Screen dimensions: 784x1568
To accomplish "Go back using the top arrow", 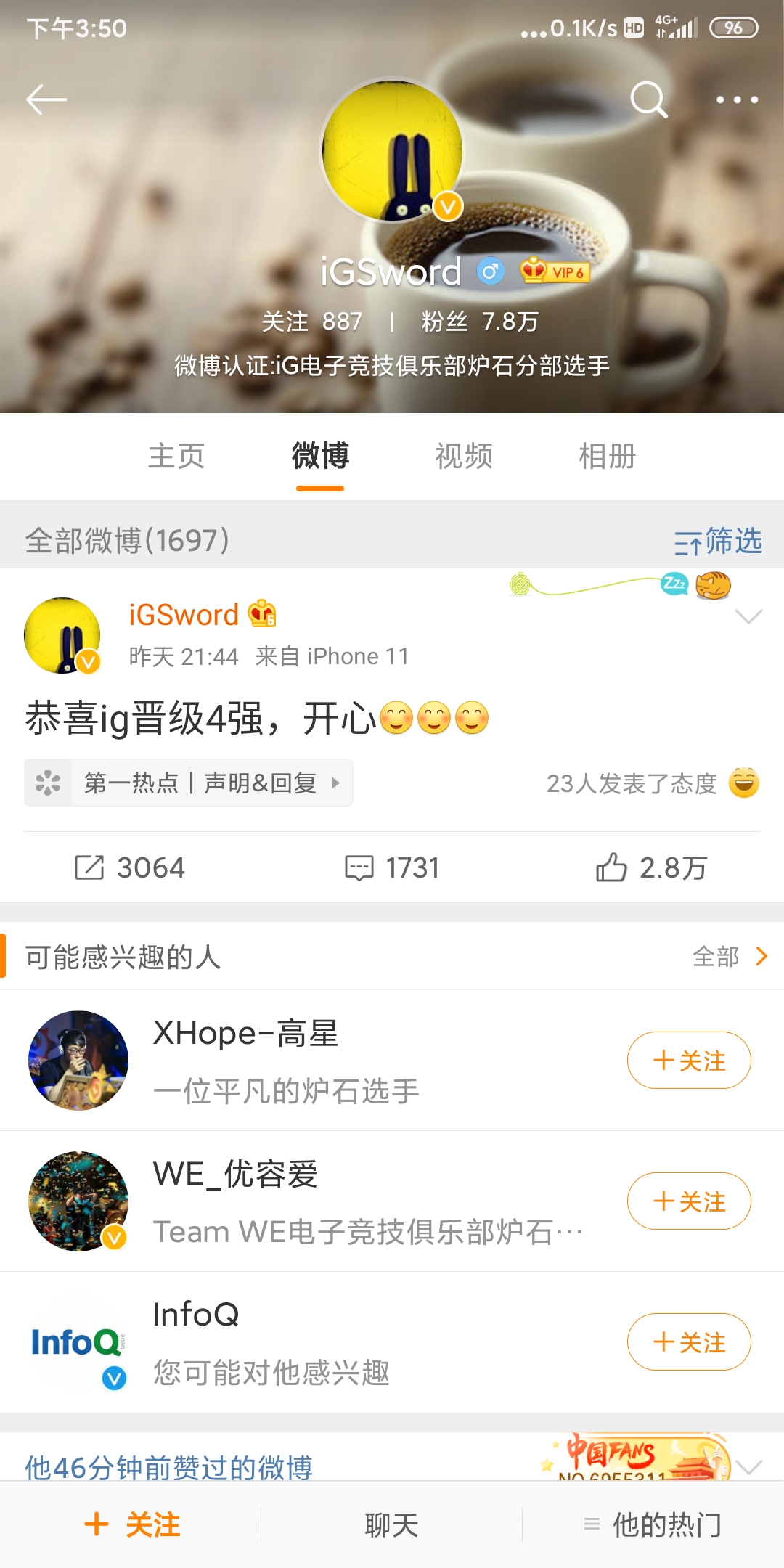I will tap(46, 99).
